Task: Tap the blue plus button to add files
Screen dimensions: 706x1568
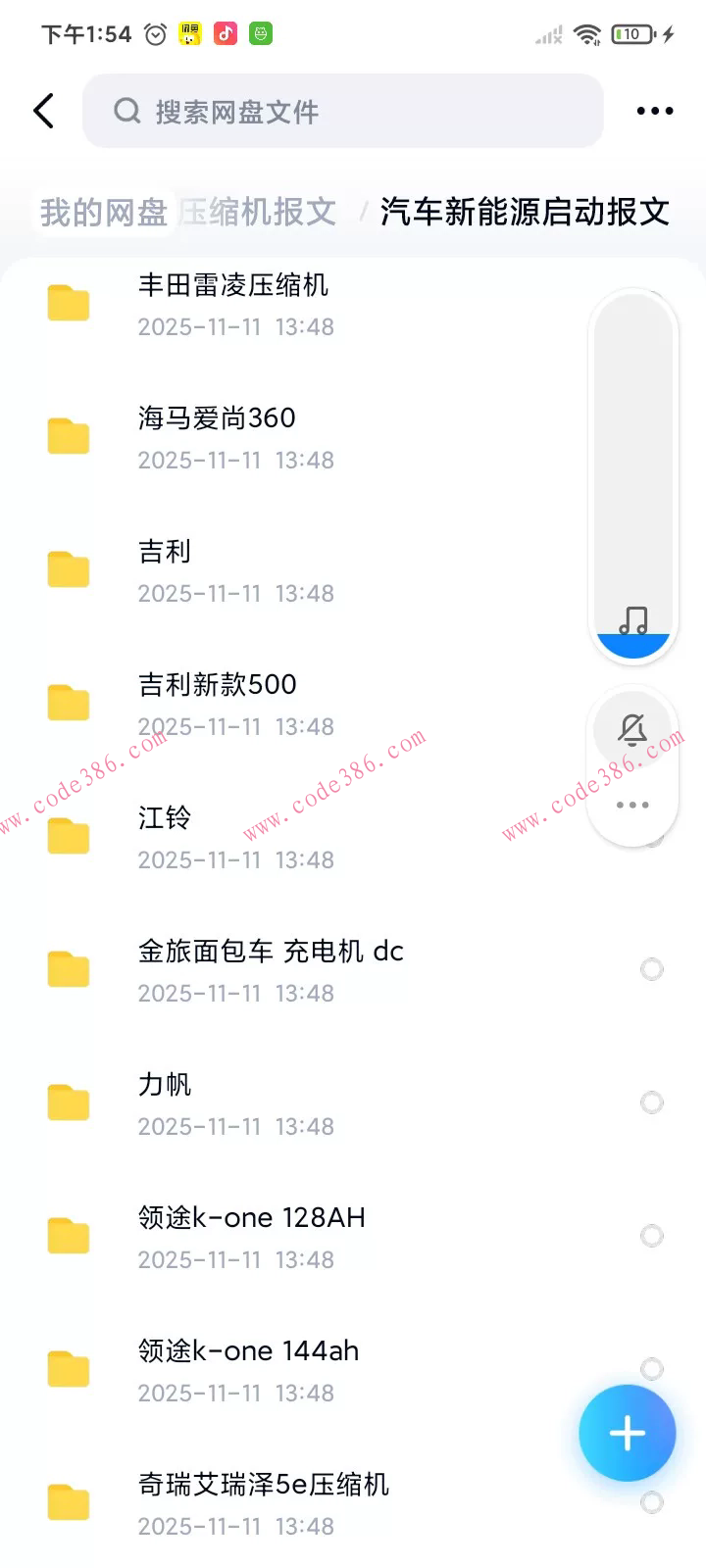Action: (x=627, y=1433)
